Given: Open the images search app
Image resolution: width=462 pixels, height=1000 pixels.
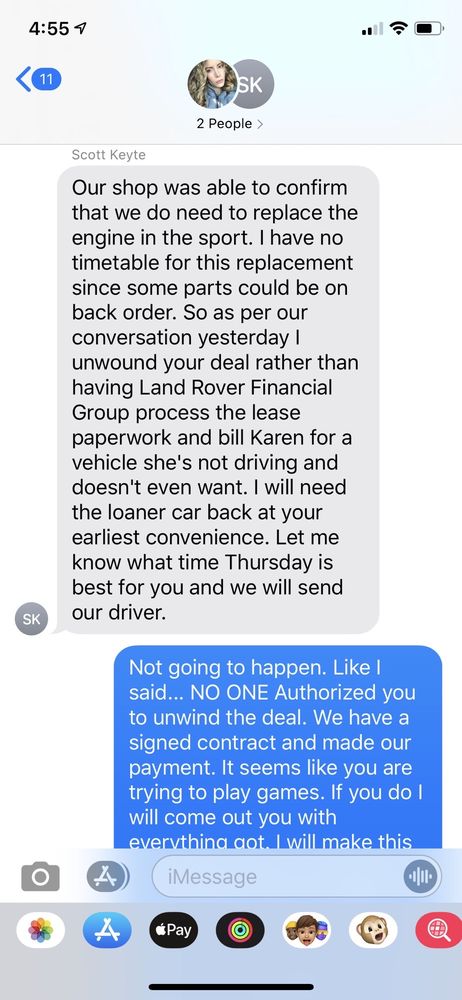Looking at the screenshot, I should coord(439,930).
